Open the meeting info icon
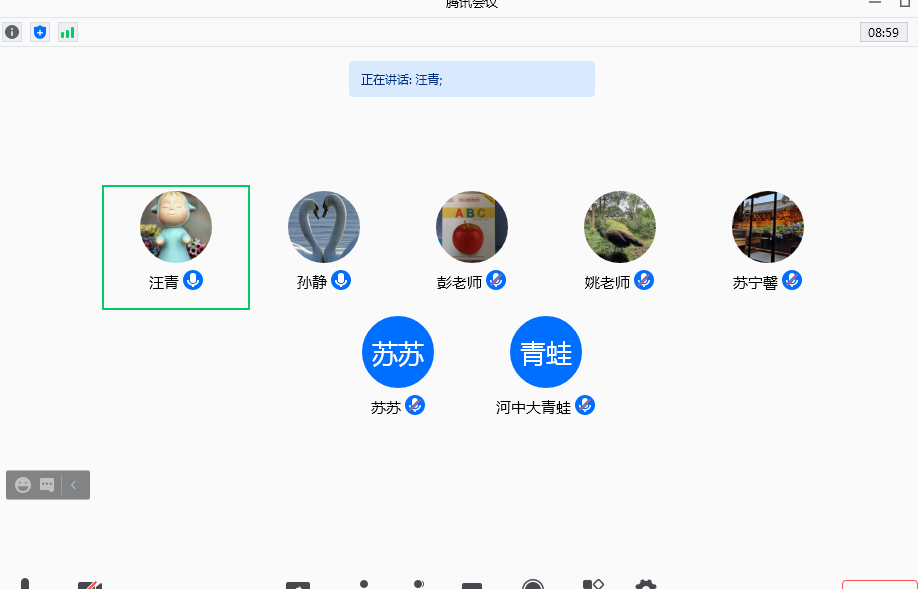The width and height of the screenshot is (918, 589). tap(12, 32)
